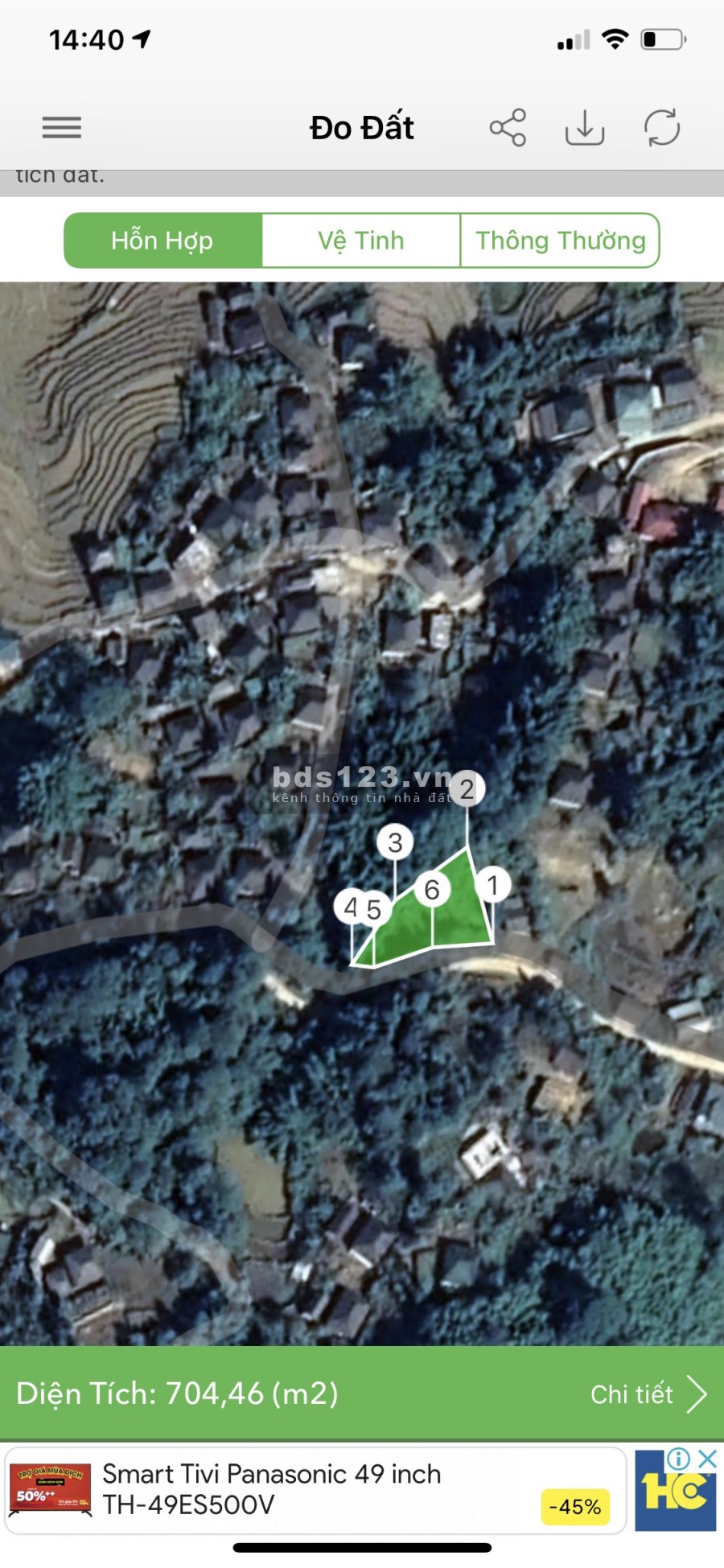Image resolution: width=724 pixels, height=1568 pixels.
Task: Open the Panasonic Smart Tivi ad
Action: point(315,1489)
